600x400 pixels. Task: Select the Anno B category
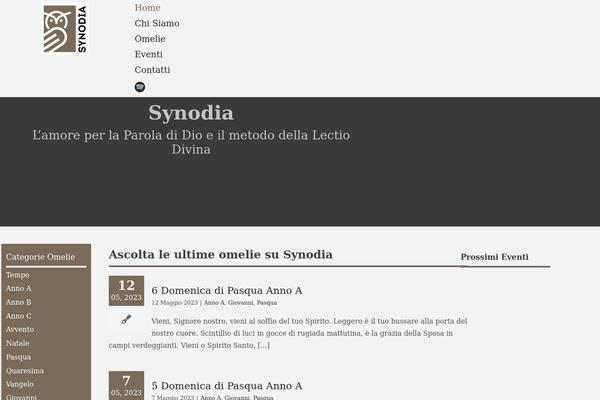19,301
